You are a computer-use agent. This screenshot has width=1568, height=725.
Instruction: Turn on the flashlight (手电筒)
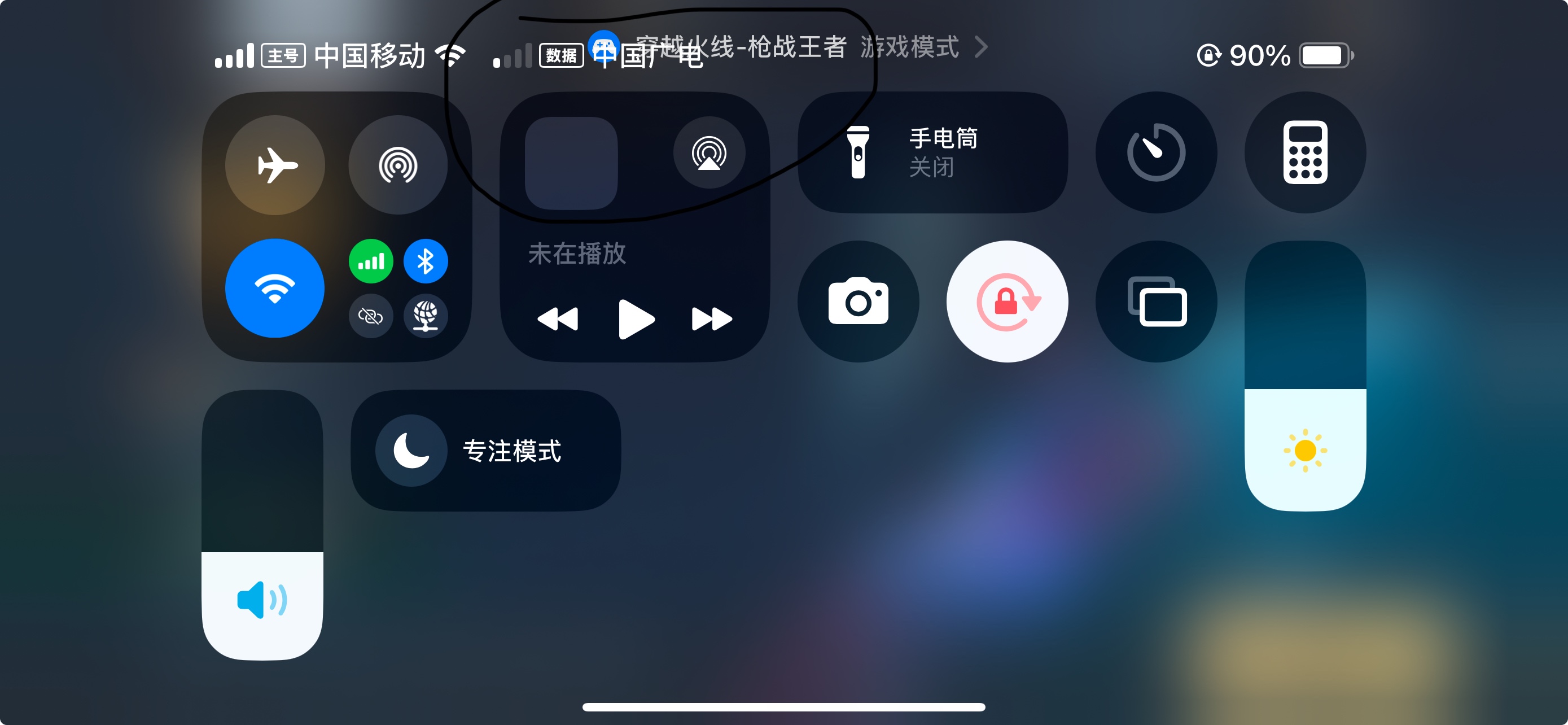pos(932,152)
